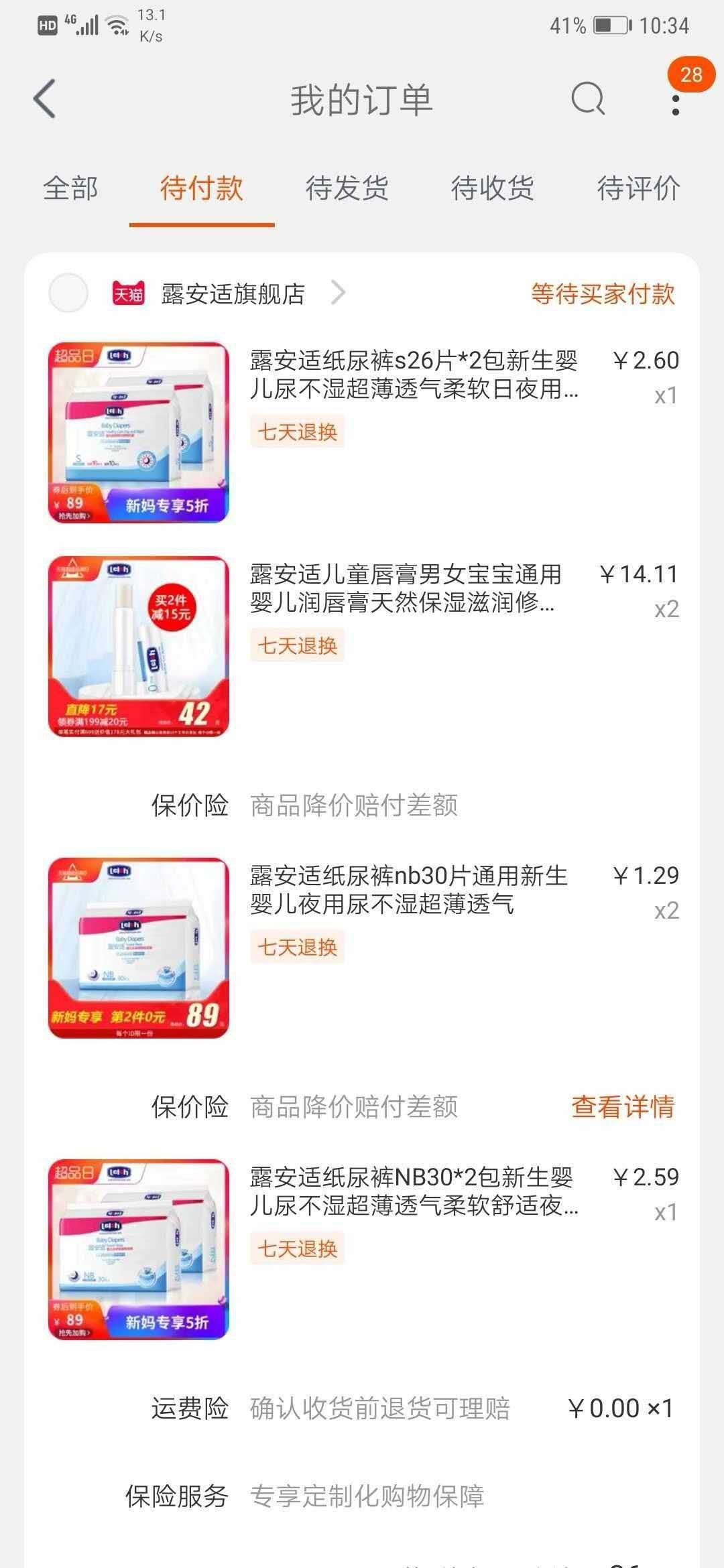Open the 露安适纸尿裤nb30片 diaper item

tap(408, 889)
